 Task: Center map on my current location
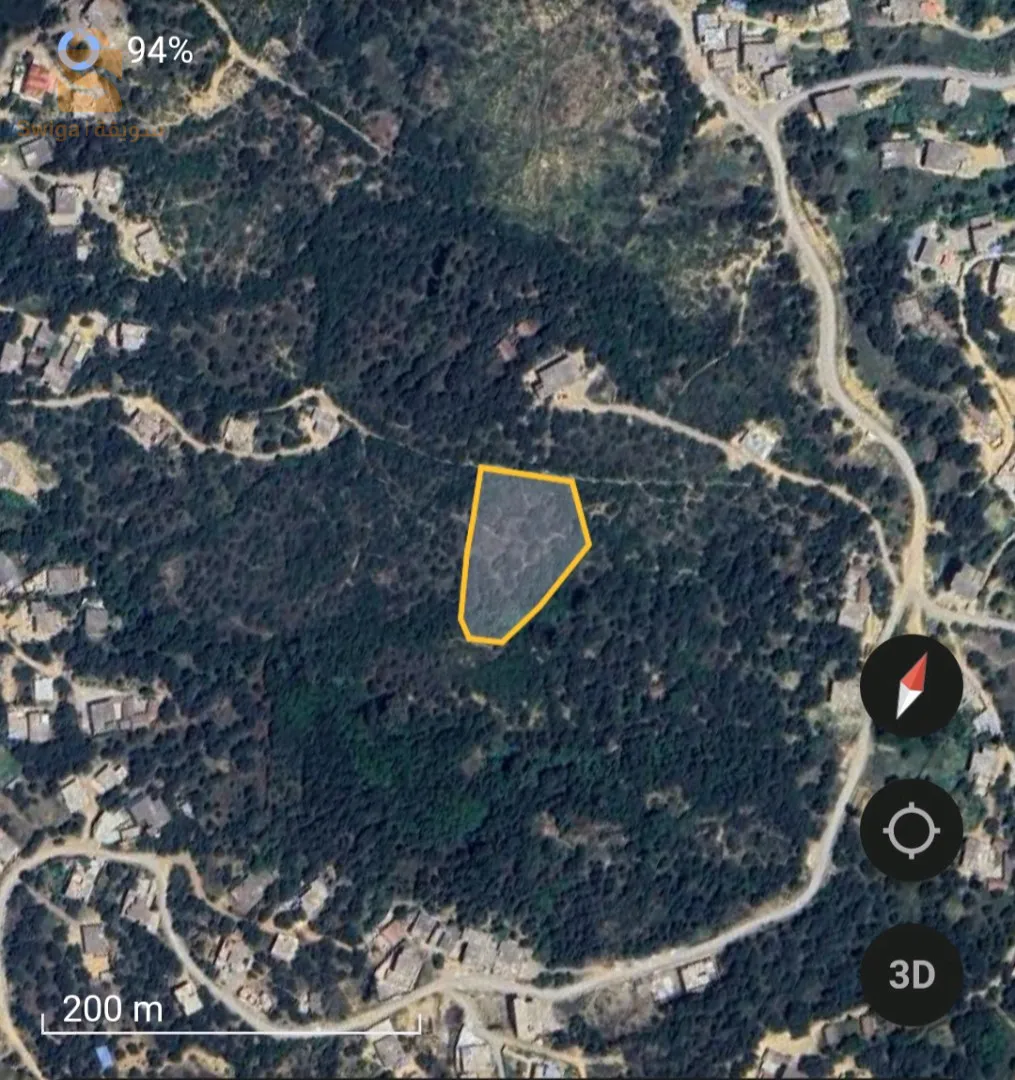[911, 831]
